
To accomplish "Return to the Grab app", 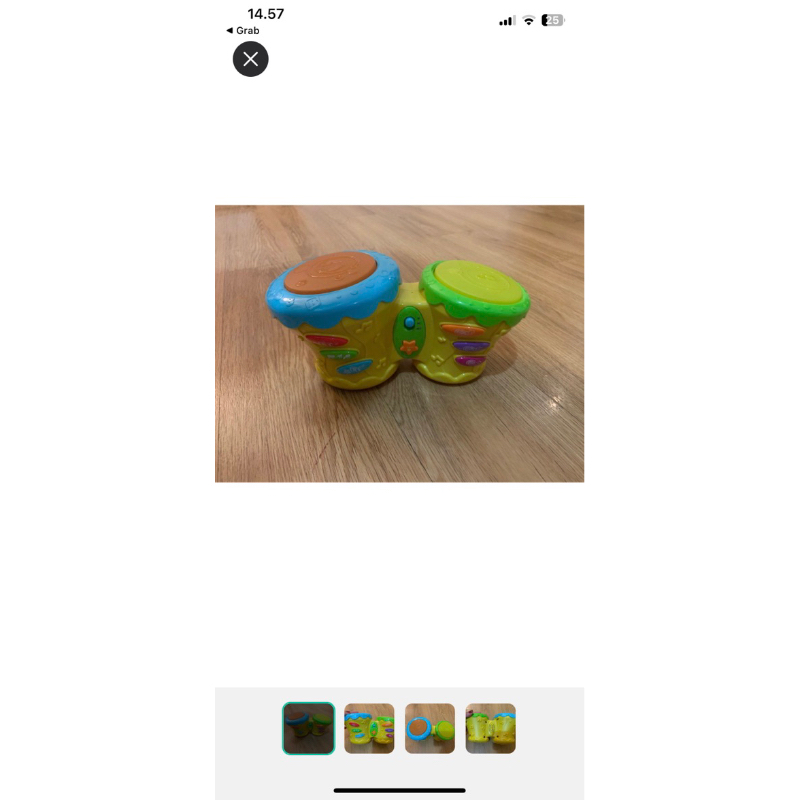I will [x=243, y=31].
